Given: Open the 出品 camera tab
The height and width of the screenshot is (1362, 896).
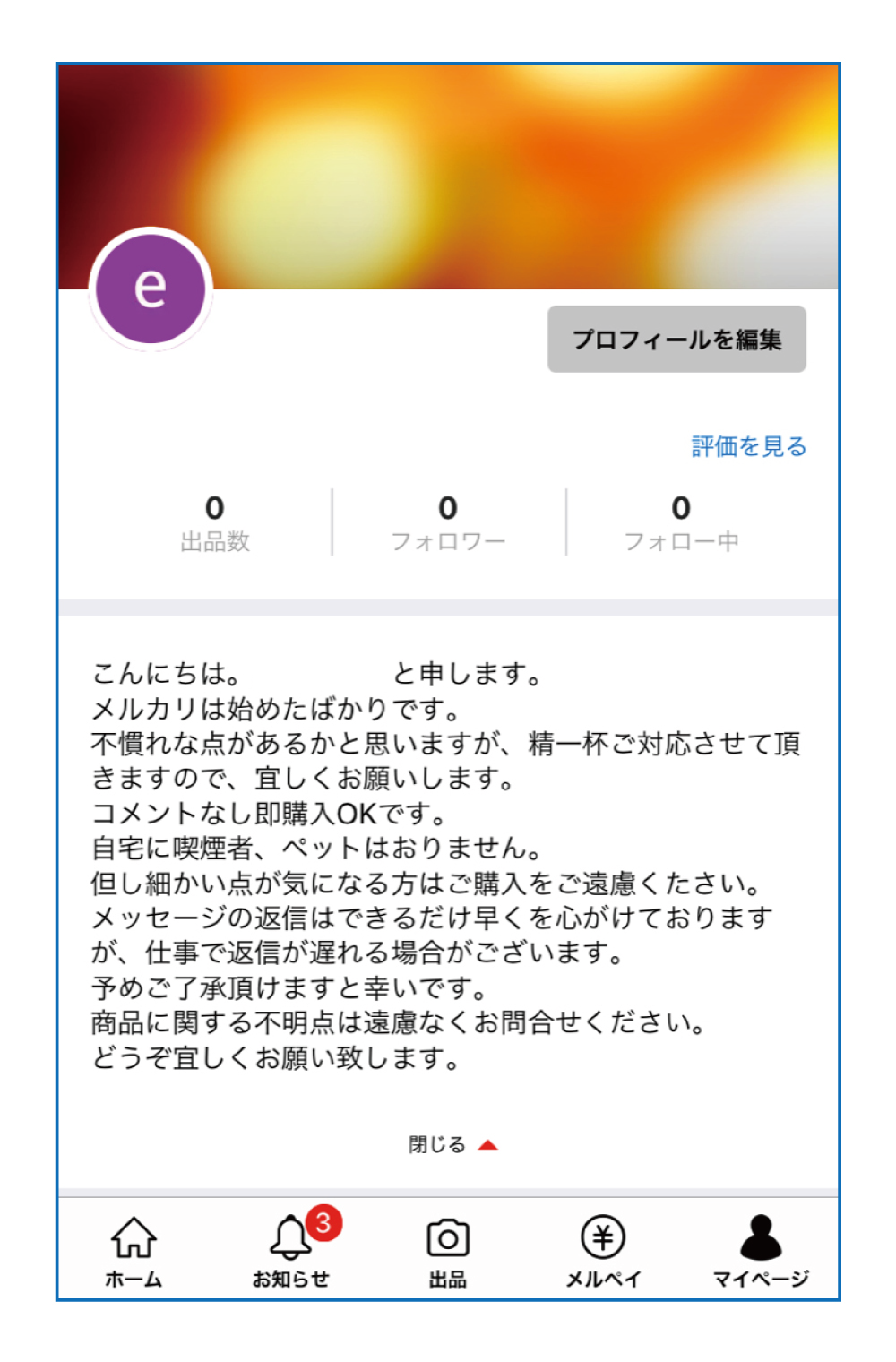Looking at the screenshot, I should click(x=447, y=1251).
